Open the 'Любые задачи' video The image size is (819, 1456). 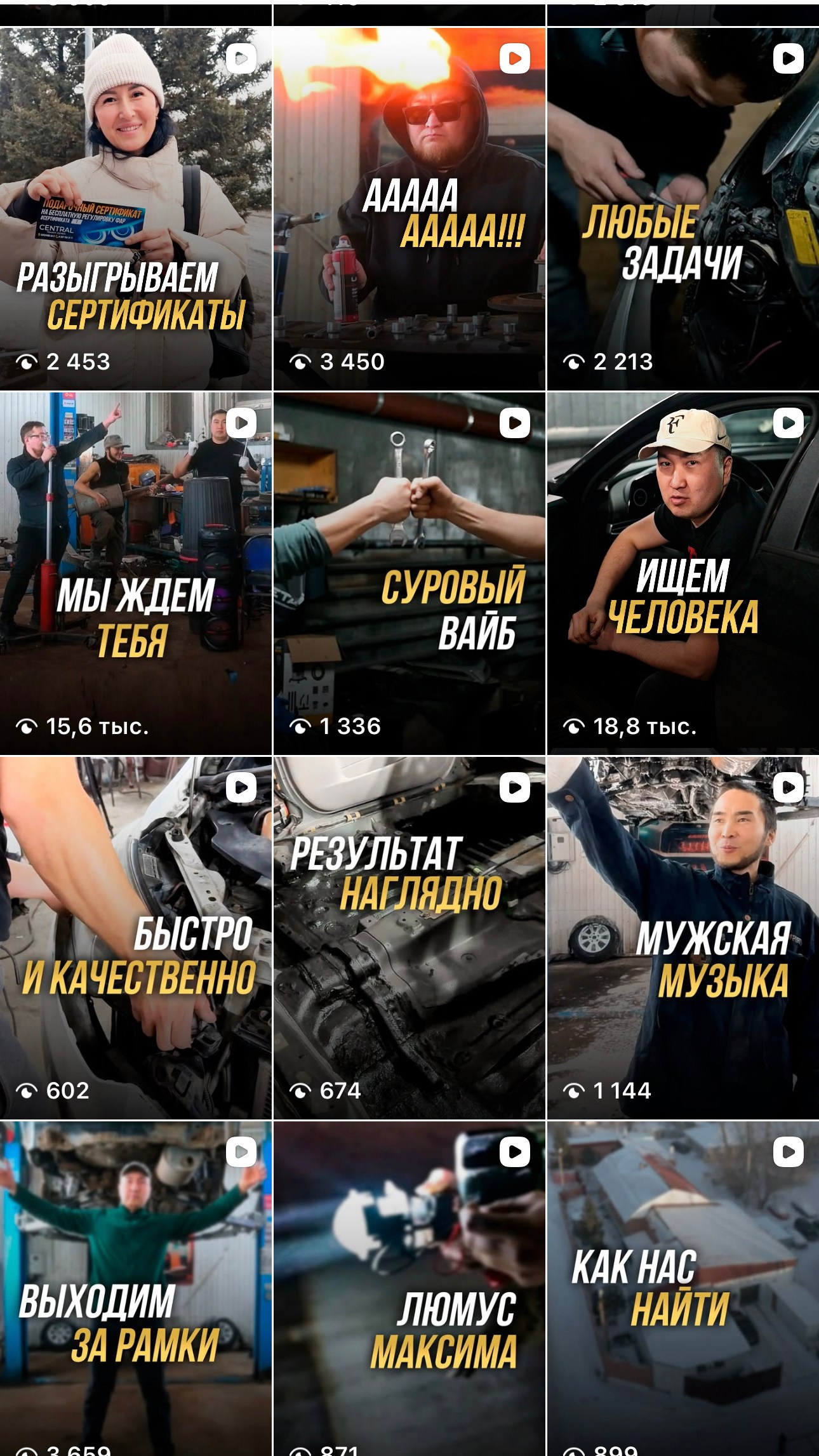click(682, 209)
